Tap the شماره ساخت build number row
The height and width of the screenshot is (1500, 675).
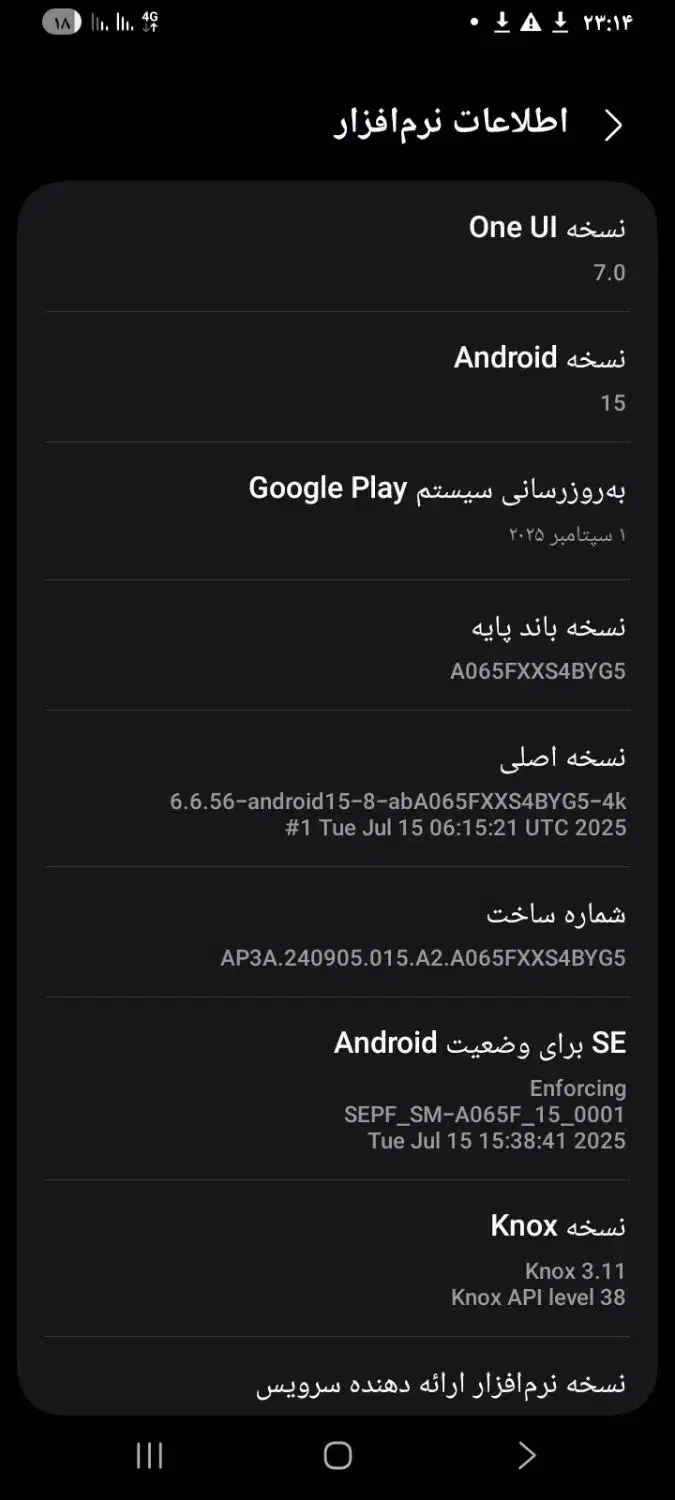(x=337, y=933)
